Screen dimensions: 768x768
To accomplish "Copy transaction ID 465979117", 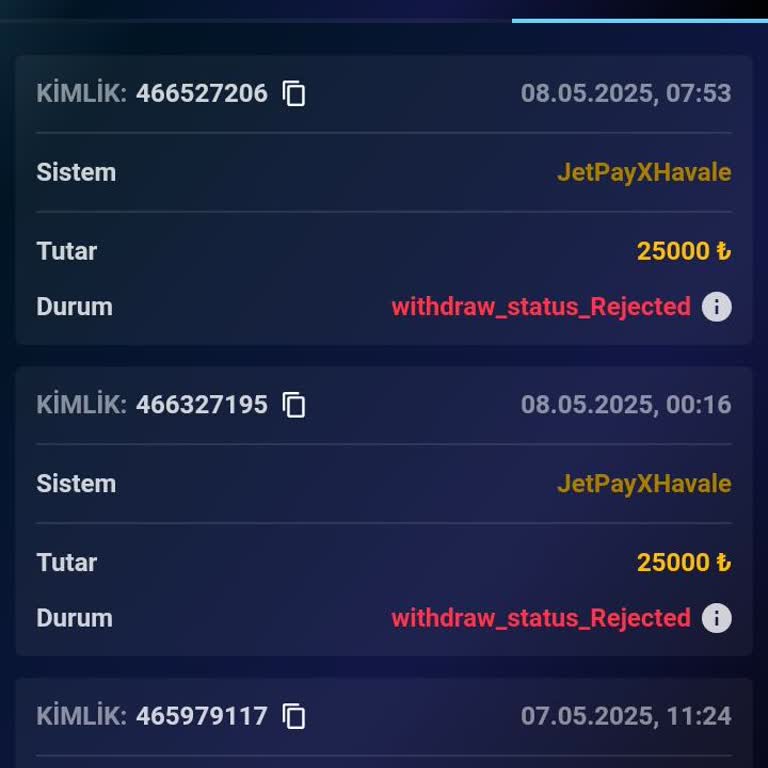I will pyautogui.click(x=294, y=716).
